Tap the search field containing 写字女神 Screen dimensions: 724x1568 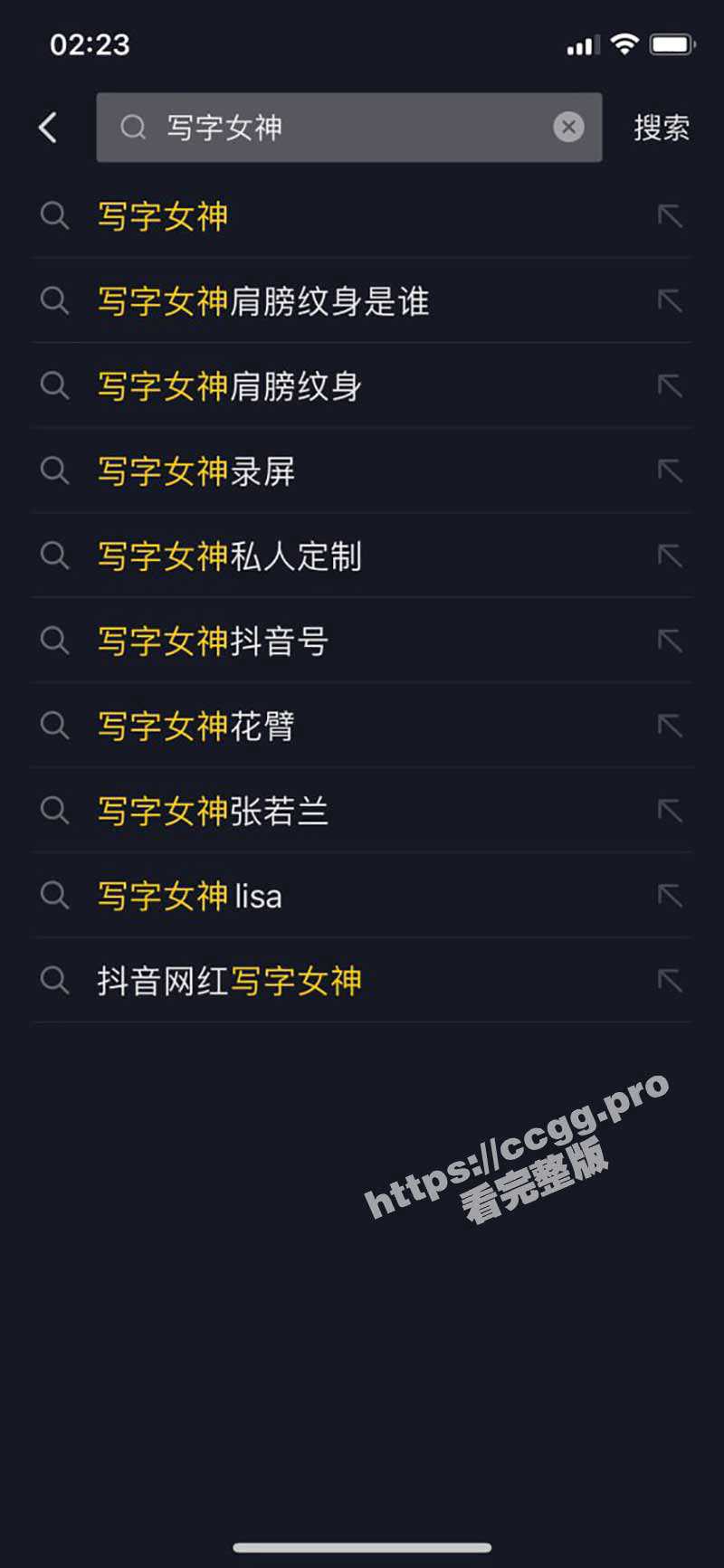pyautogui.click(x=344, y=128)
